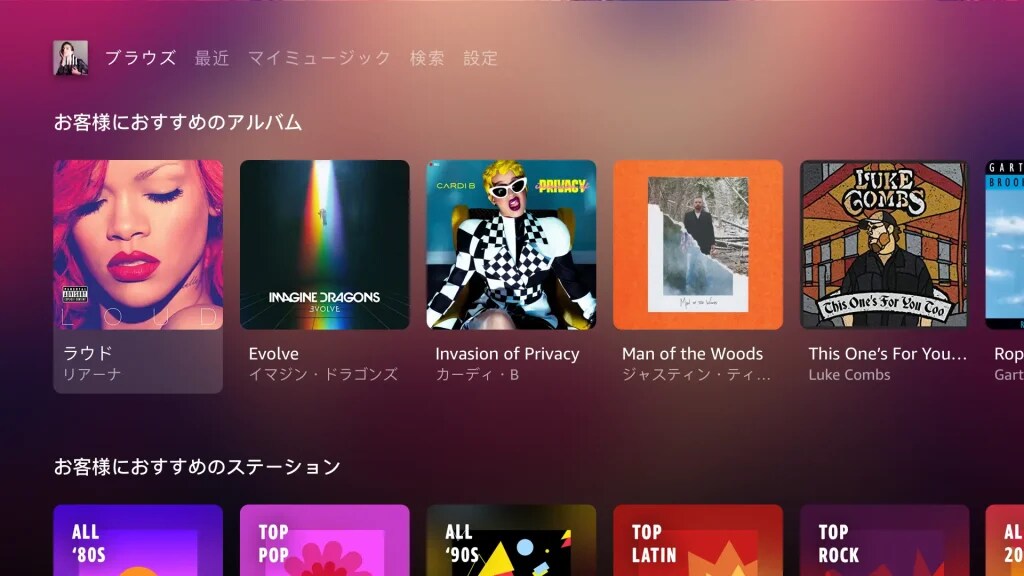This screenshot has width=1024, height=576.
Task: Start the Top Pop station
Action: 325,540
